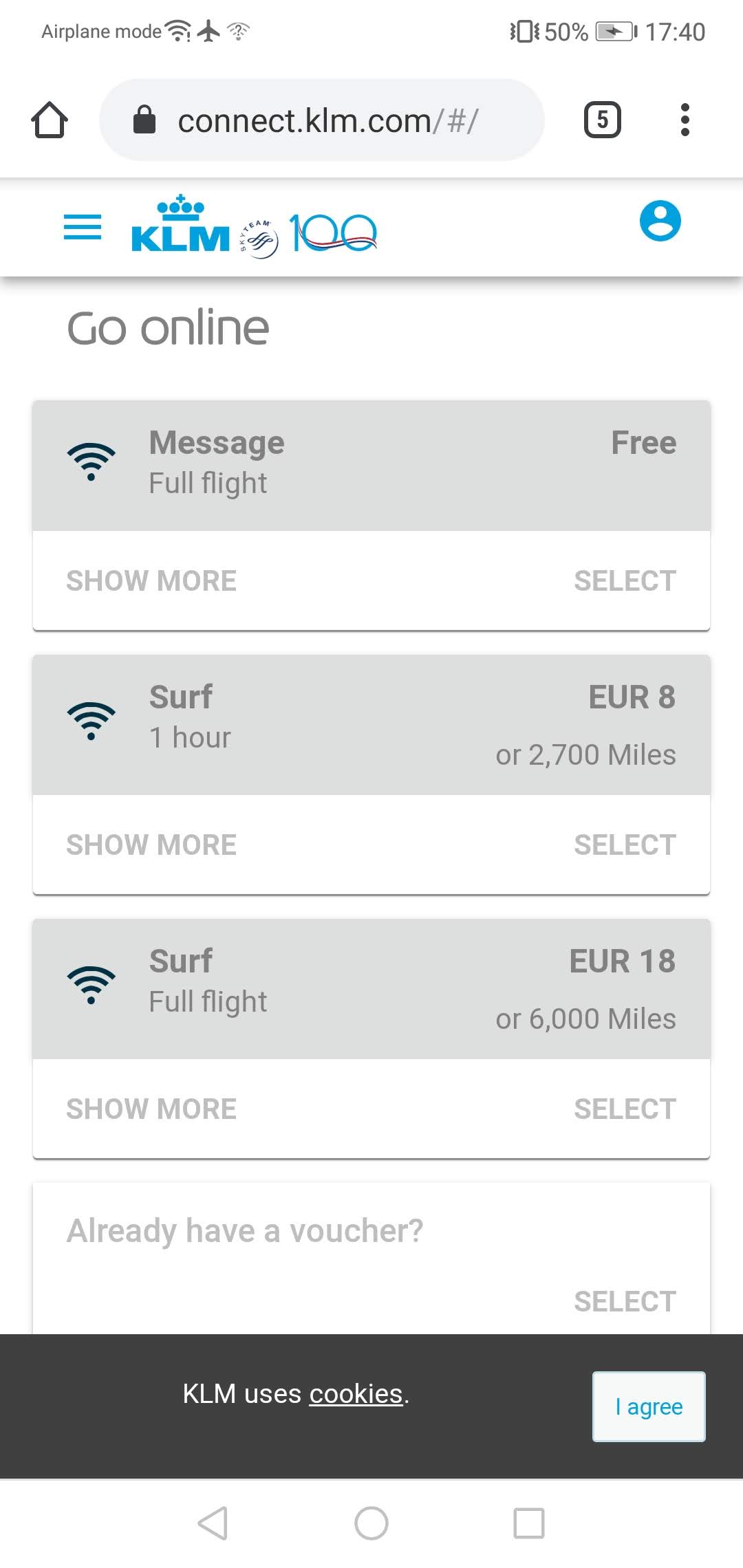The image size is (743, 1568).
Task: Select Surf Full flight for EUR 18
Action: (625, 1109)
